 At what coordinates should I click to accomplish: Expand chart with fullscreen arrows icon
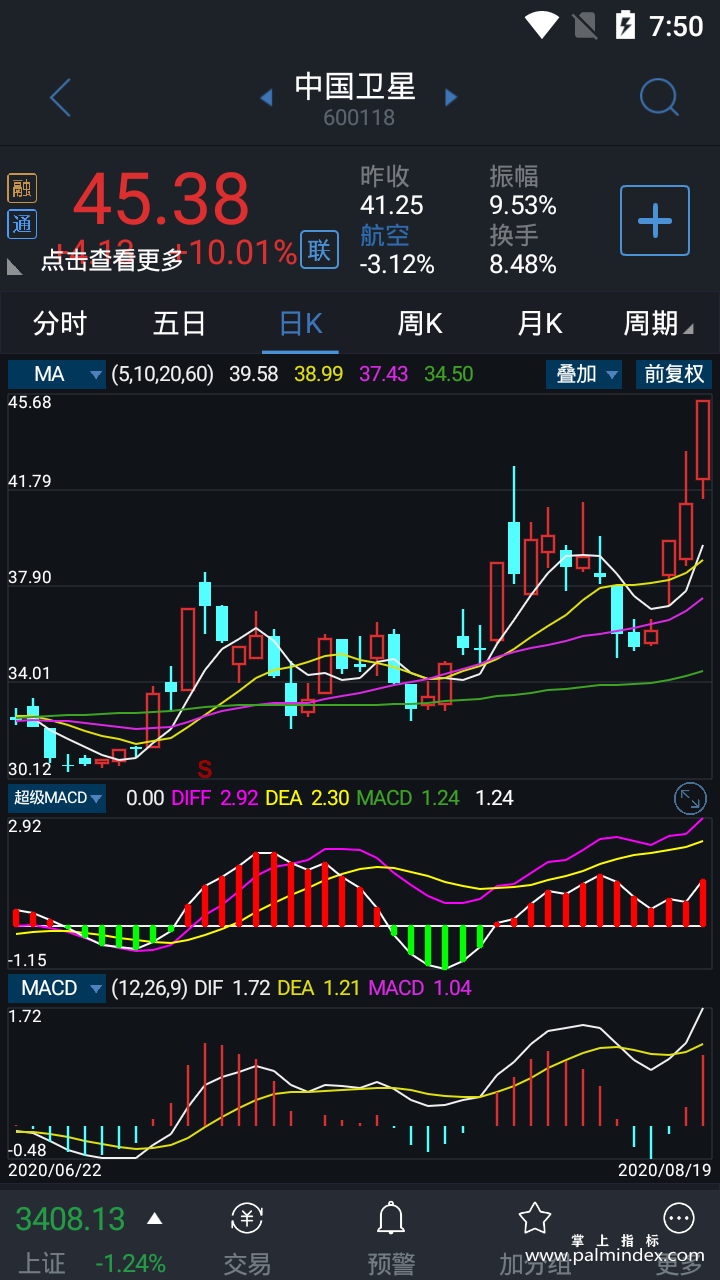(691, 798)
